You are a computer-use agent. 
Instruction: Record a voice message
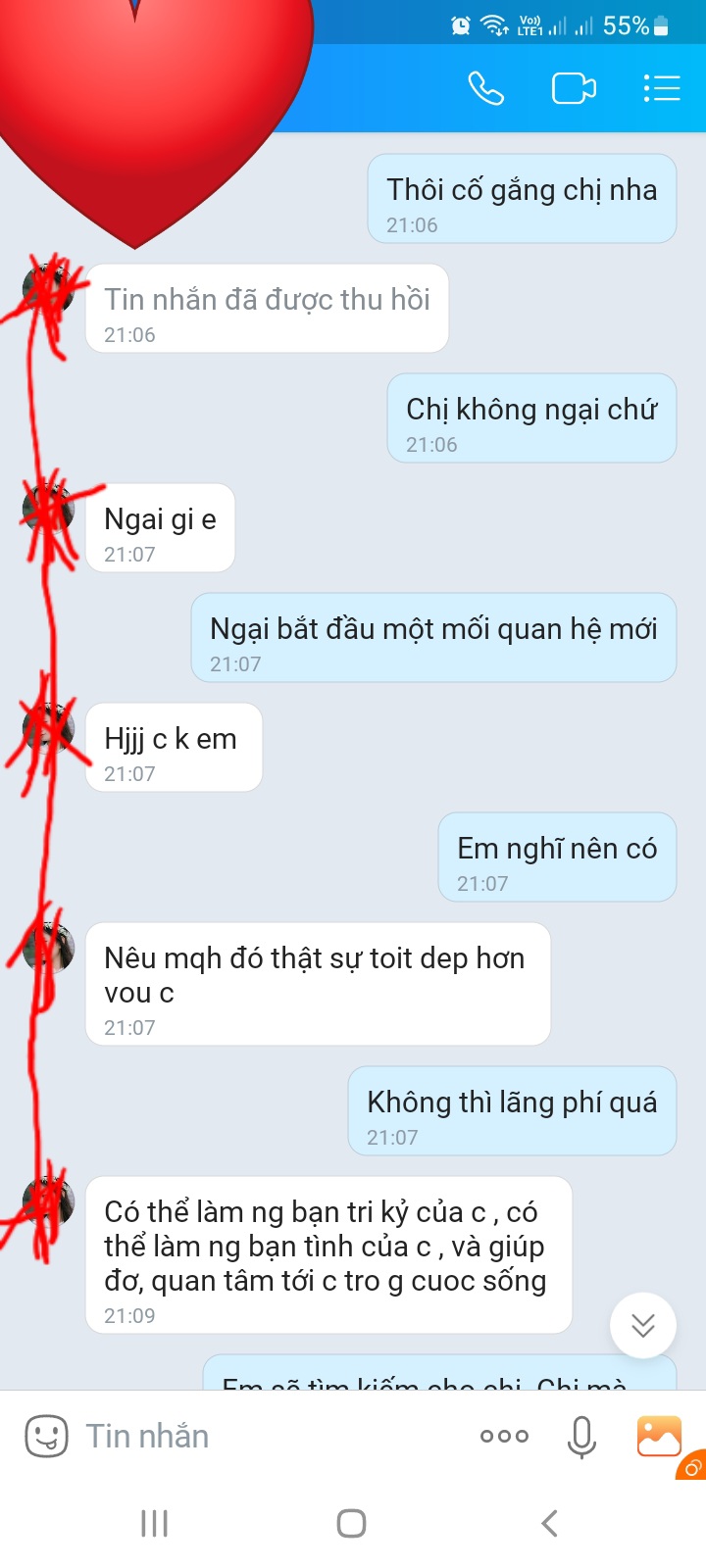coord(581,1437)
